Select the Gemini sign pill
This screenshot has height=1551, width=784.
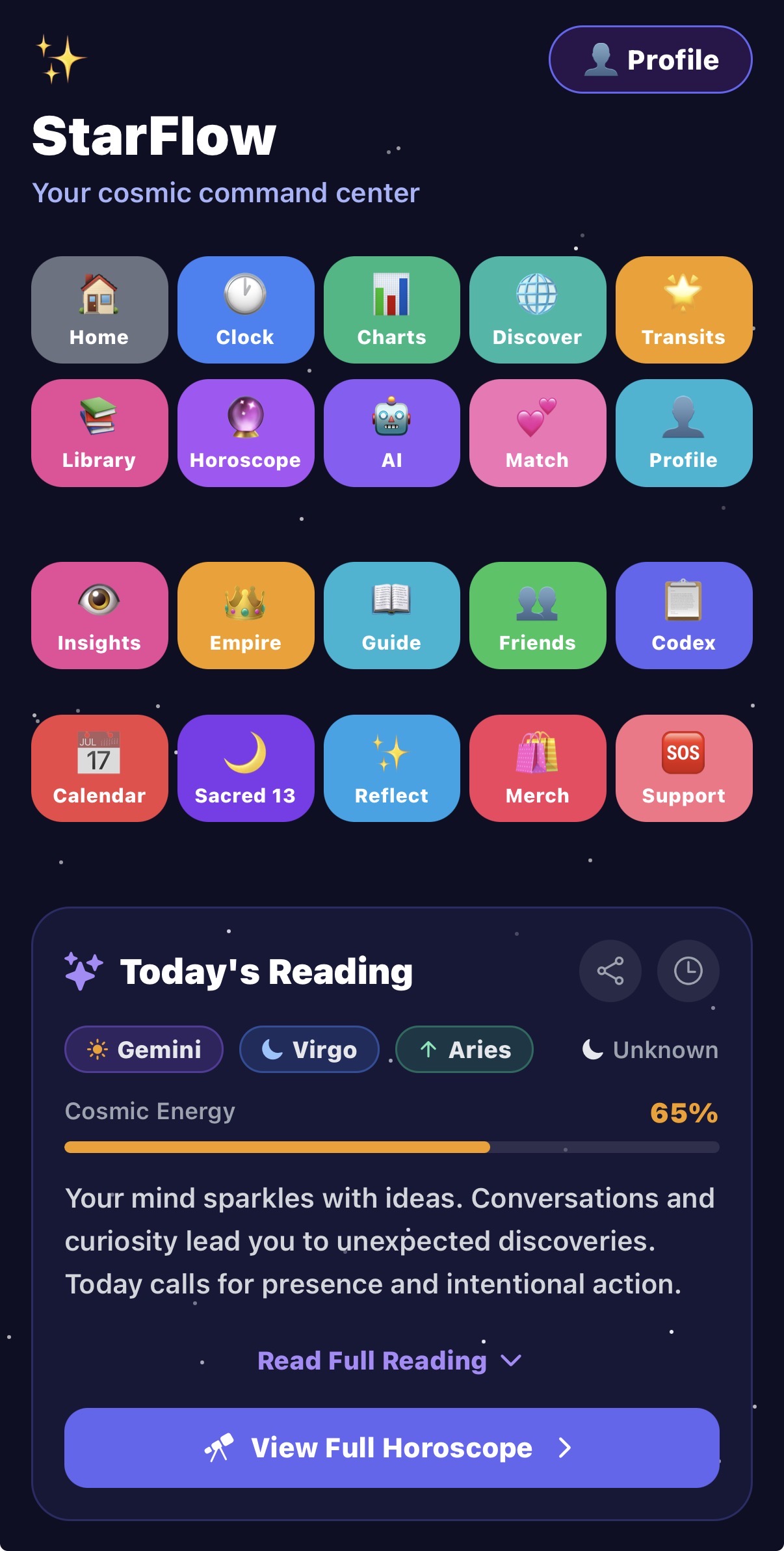click(143, 1049)
